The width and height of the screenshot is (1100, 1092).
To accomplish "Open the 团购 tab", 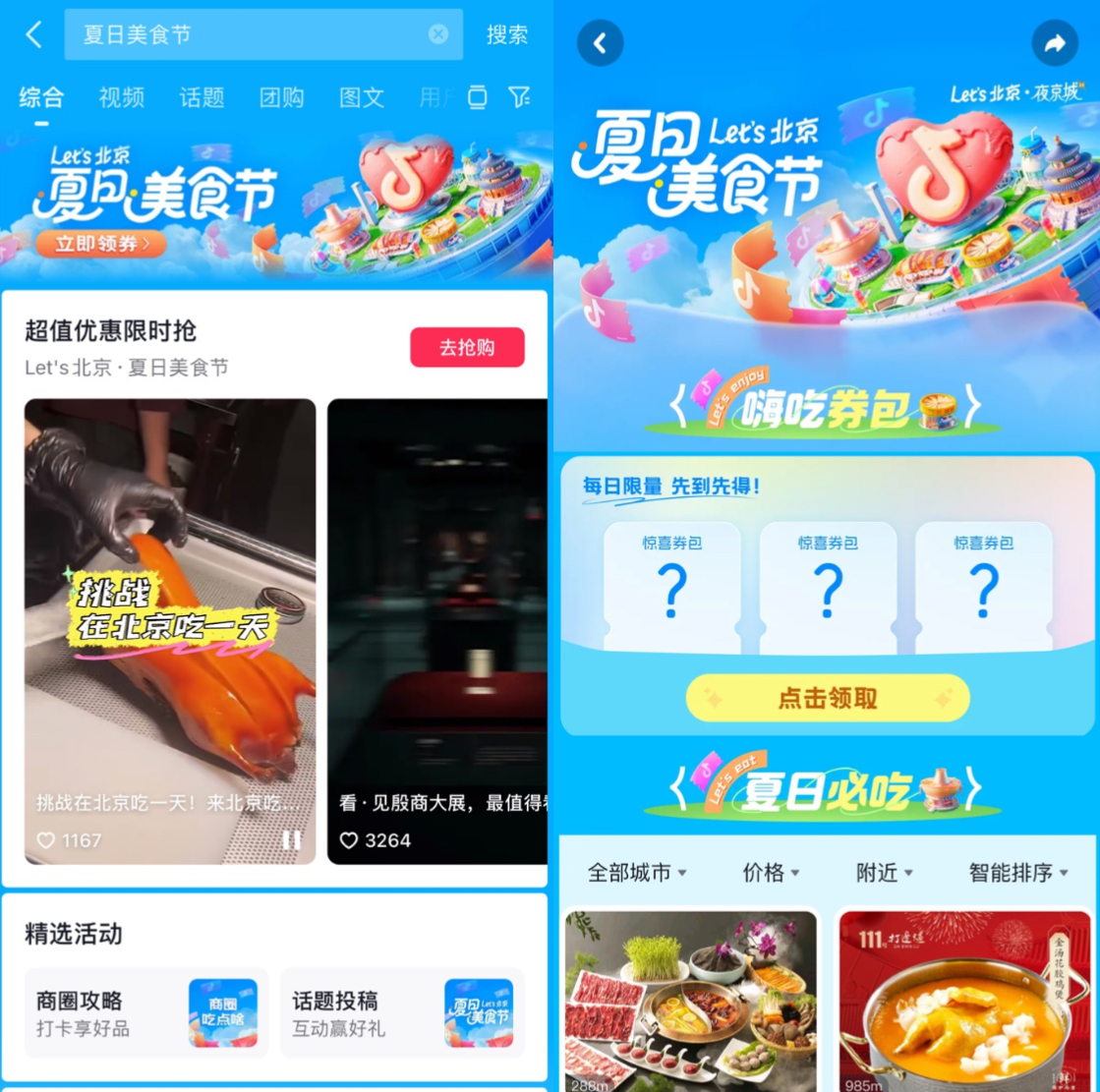I will click(281, 97).
